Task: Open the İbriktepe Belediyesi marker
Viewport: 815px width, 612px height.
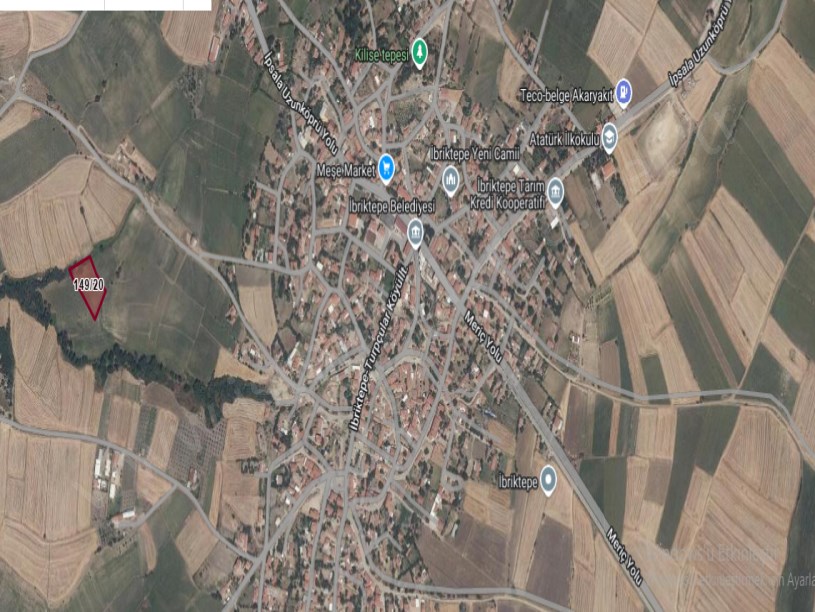Action: pyautogui.click(x=415, y=233)
